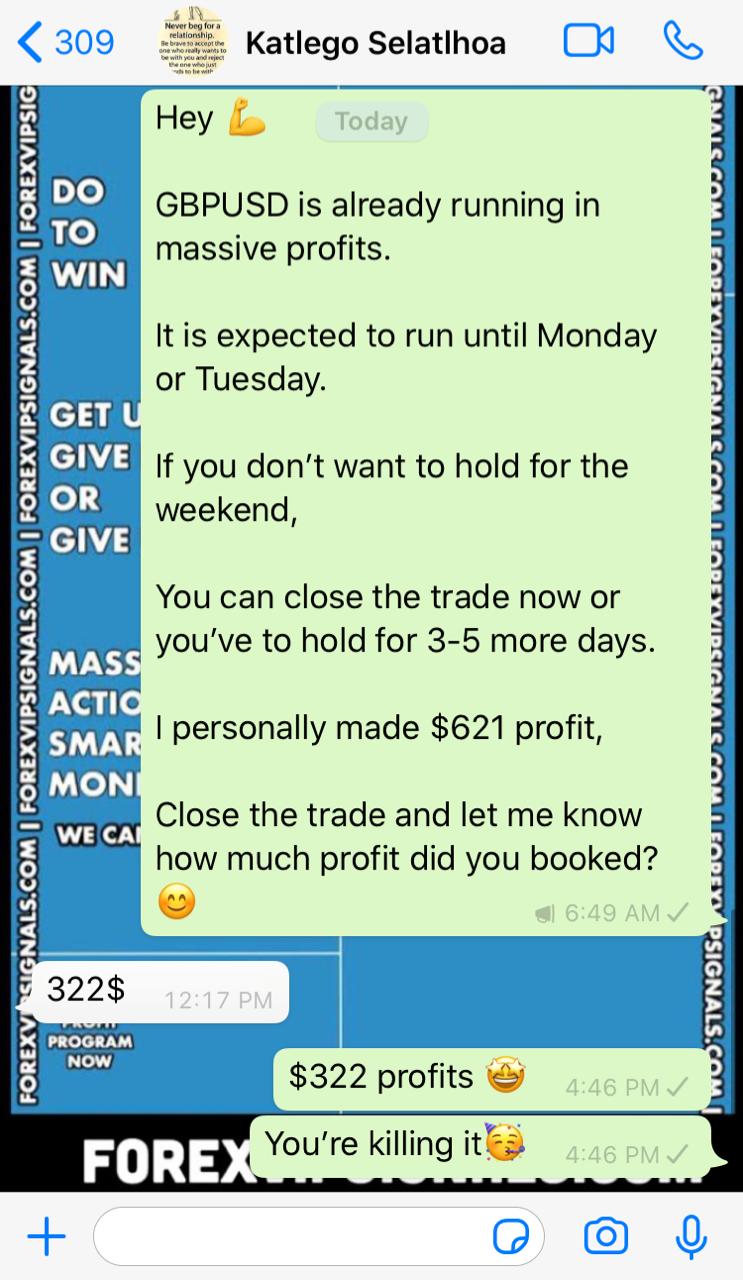Viewport: 743px width, 1280px height.
Task: Open Katlego Selatlhoa's contact info
Action: click(375, 43)
